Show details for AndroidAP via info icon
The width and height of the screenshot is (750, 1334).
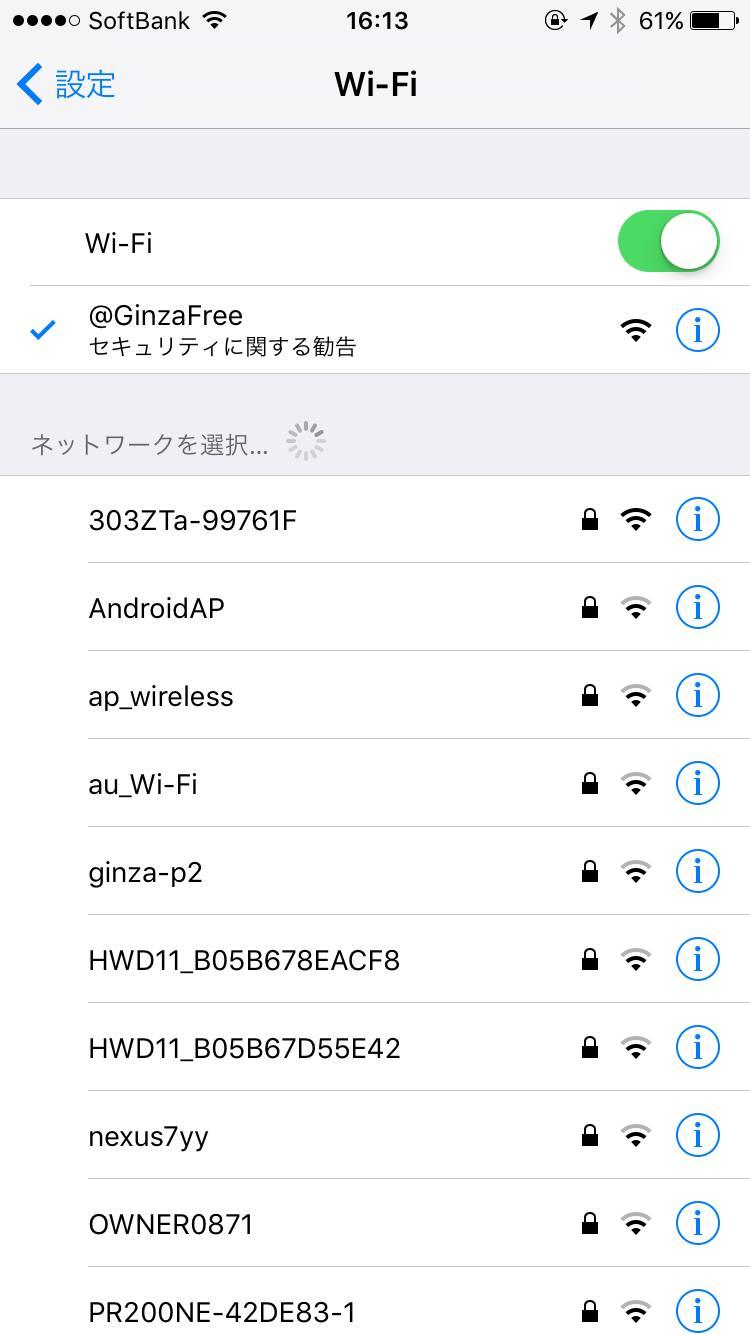tap(697, 607)
